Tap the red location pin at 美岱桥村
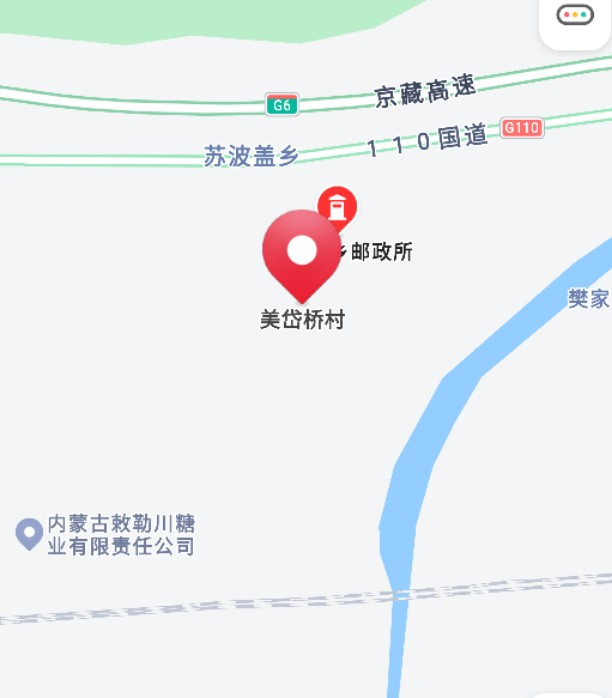The width and height of the screenshot is (612, 698). 301,252
